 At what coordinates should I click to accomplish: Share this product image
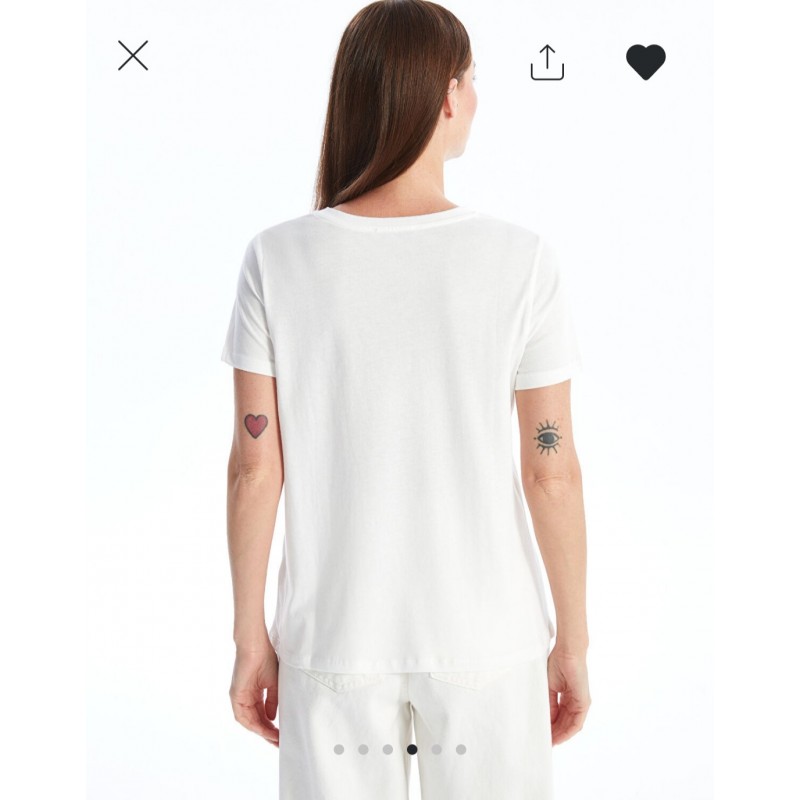point(547,62)
